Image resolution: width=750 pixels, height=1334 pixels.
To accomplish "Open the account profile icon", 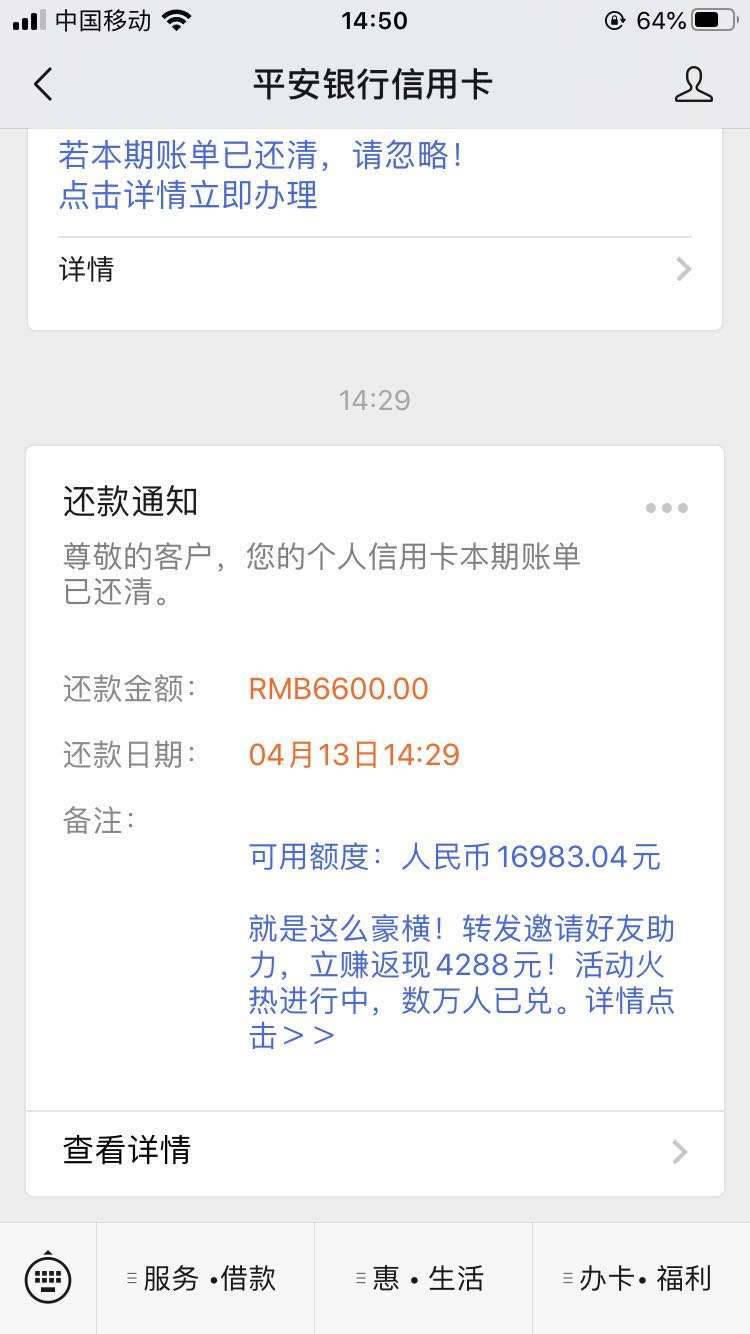I will click(x=693, y=85).
